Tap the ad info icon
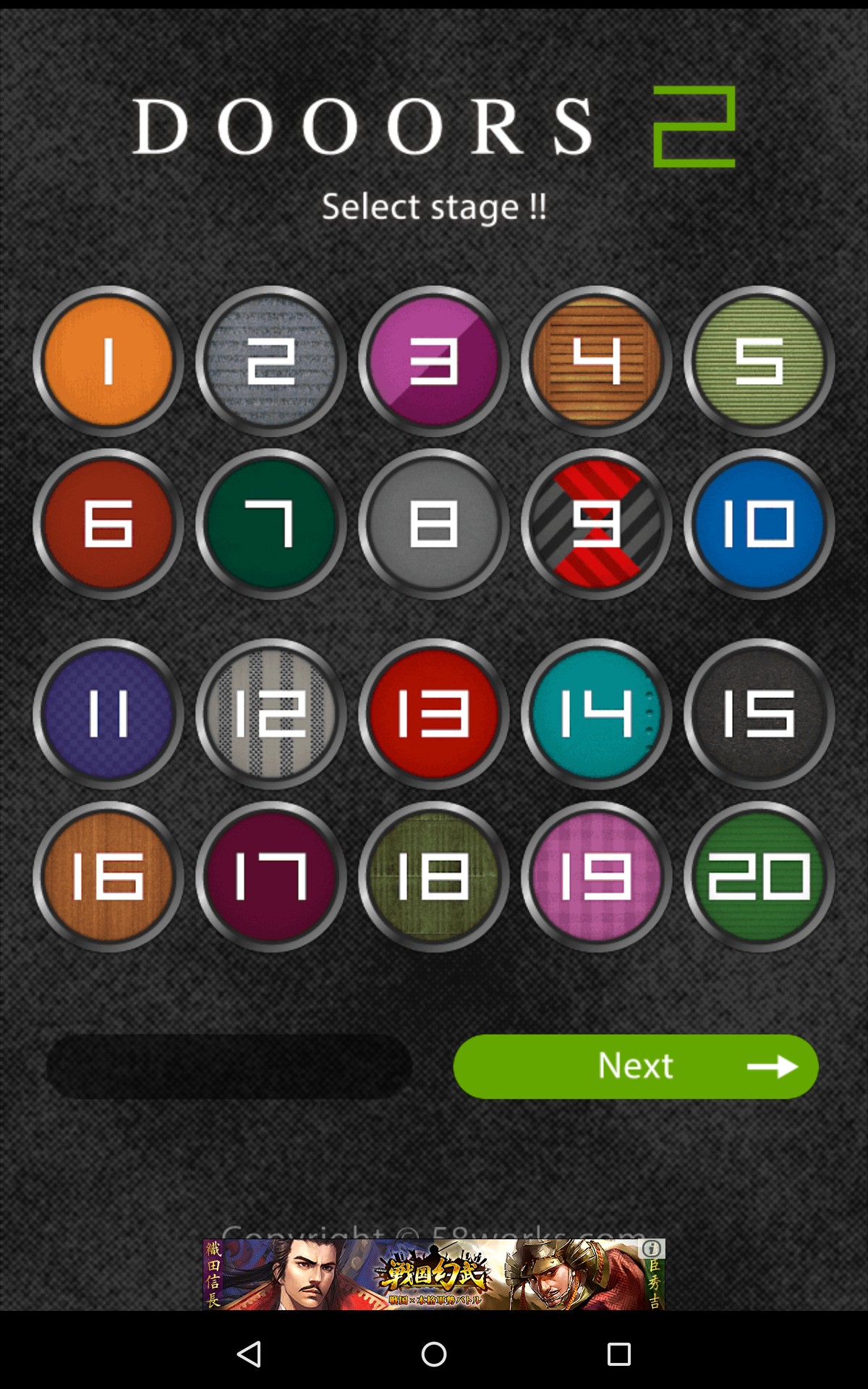 click(x=652, y=1249)
